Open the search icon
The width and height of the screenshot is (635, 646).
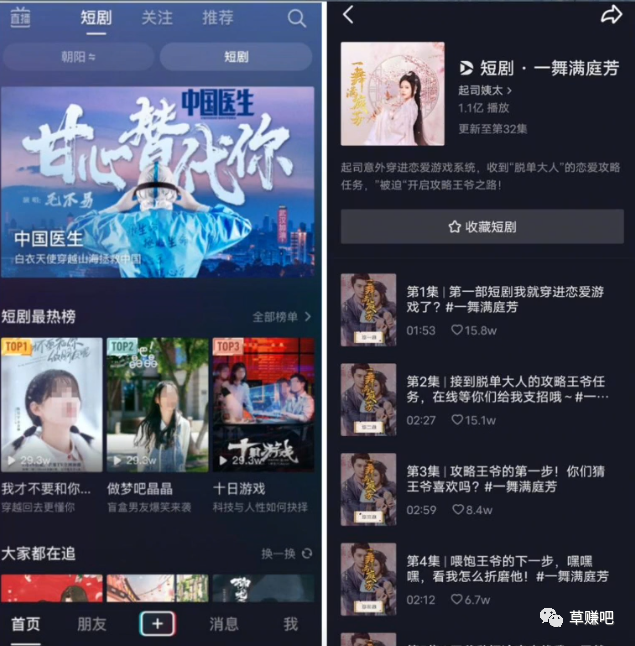coord(296,18)
